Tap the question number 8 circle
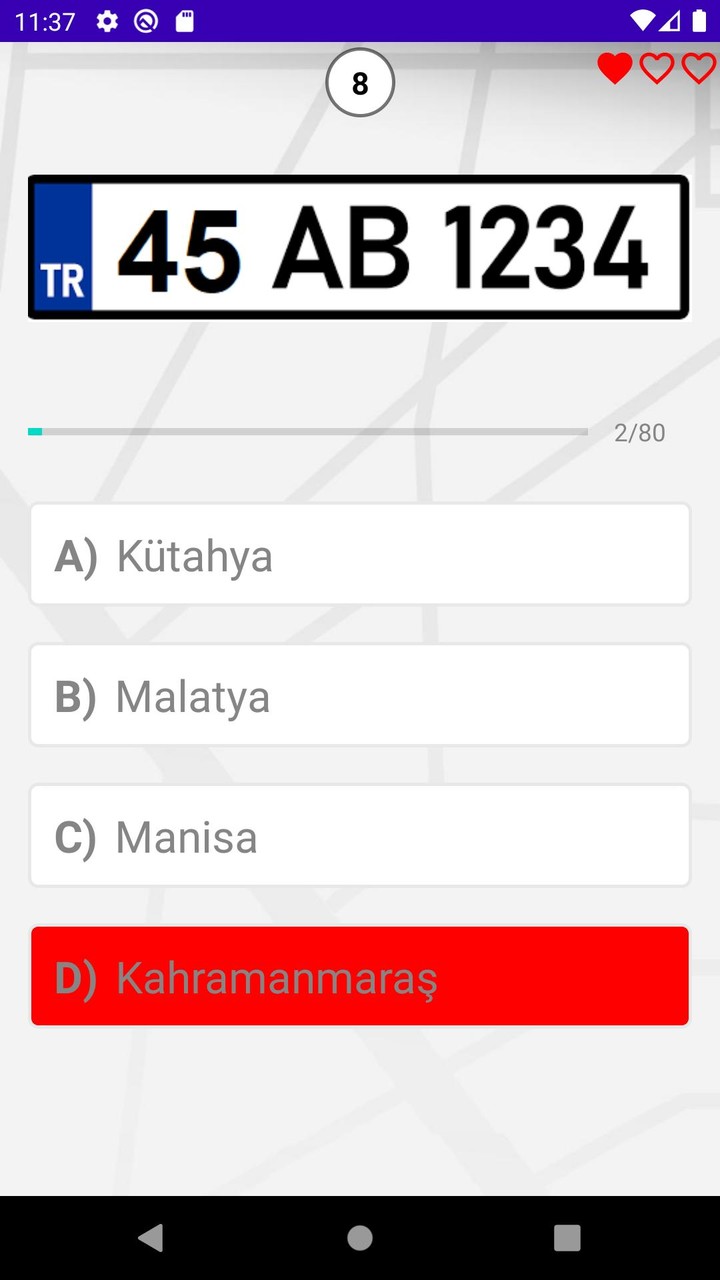Viewport: 720px width, 1280px height. 359,83
